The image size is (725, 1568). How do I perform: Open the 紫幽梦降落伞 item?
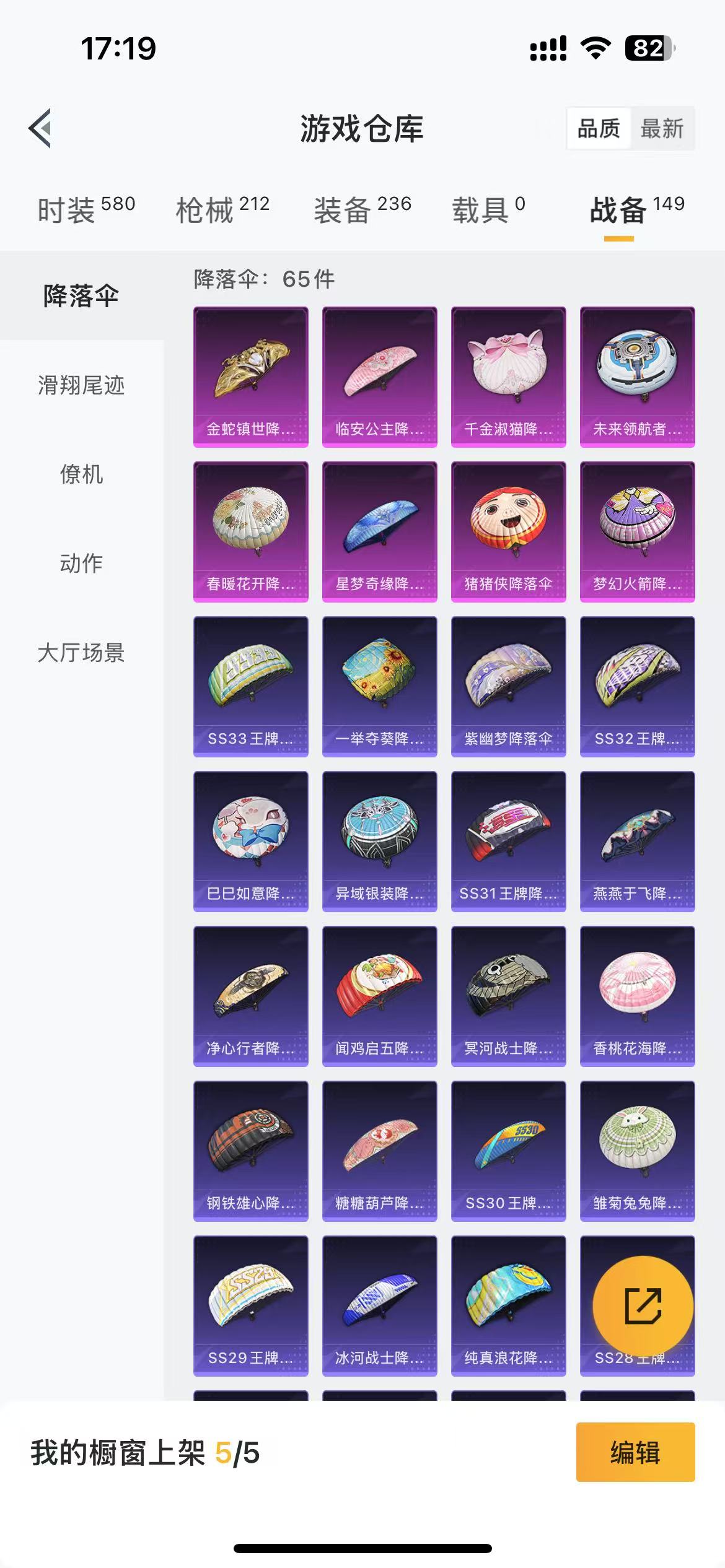(509, 686)
